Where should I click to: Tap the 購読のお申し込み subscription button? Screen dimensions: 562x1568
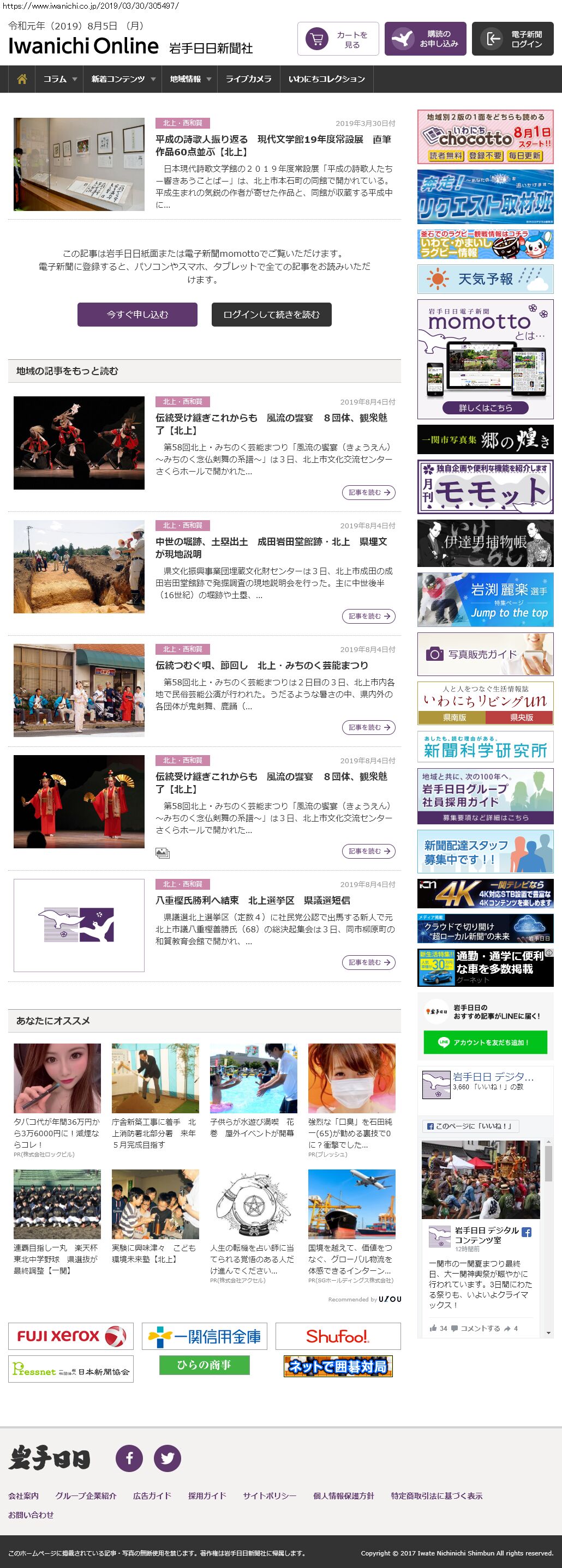tap(425, 39)
